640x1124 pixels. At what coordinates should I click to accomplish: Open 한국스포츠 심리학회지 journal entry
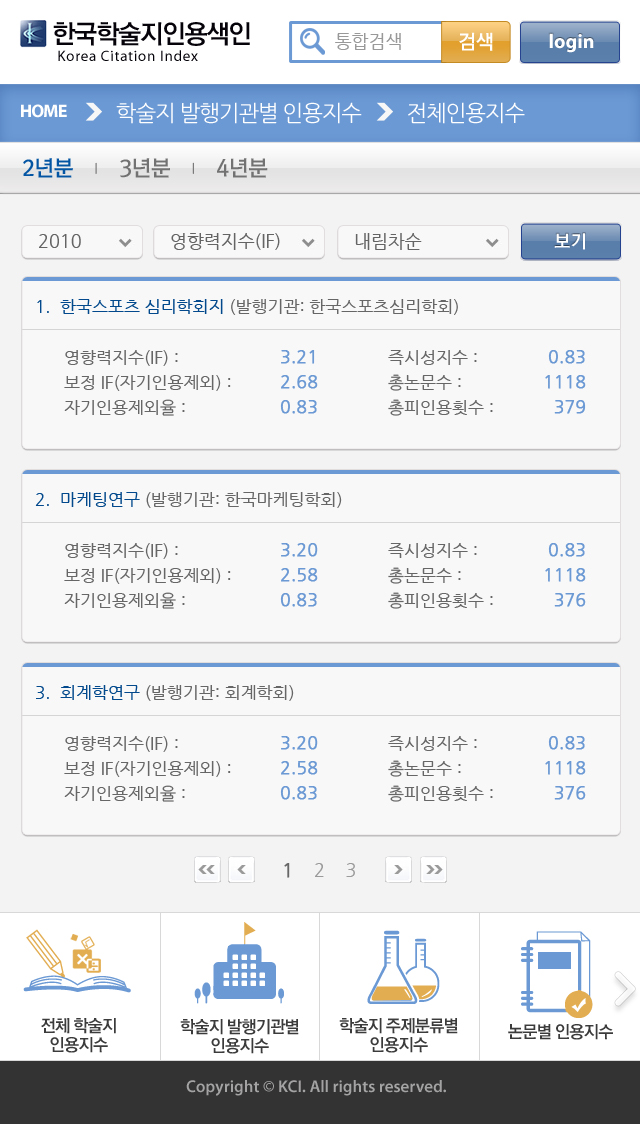point(142,306)
